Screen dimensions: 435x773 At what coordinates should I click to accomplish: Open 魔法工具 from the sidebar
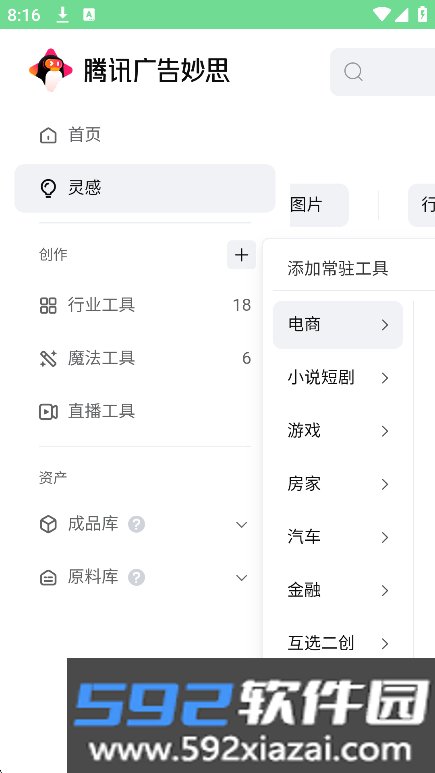pos(145,358)
